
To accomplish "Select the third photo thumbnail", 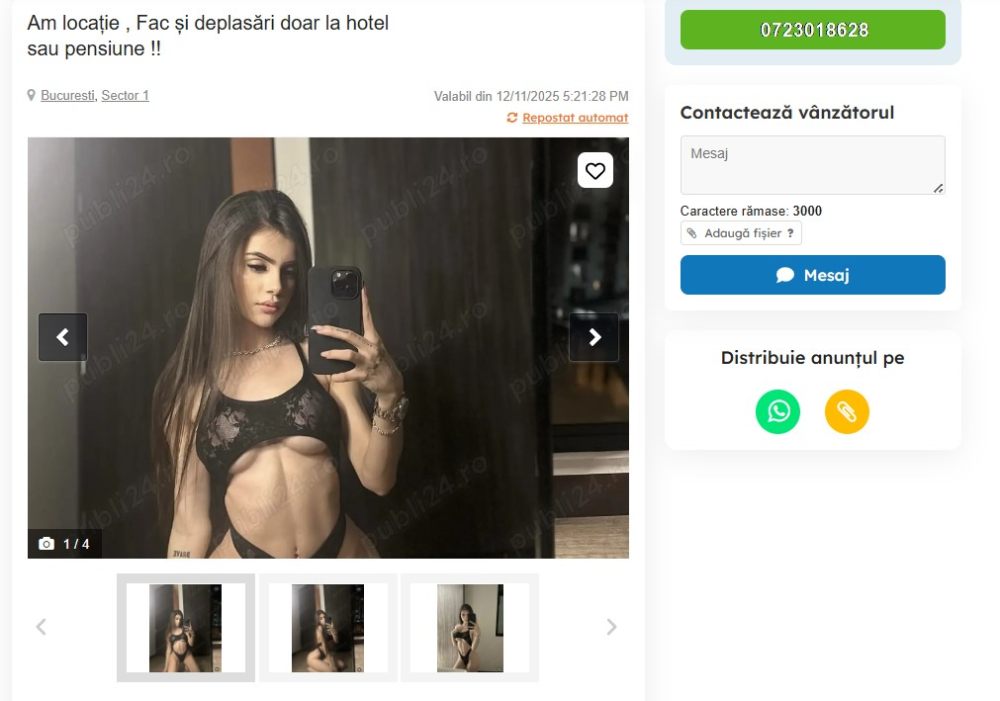I will 470,628.
